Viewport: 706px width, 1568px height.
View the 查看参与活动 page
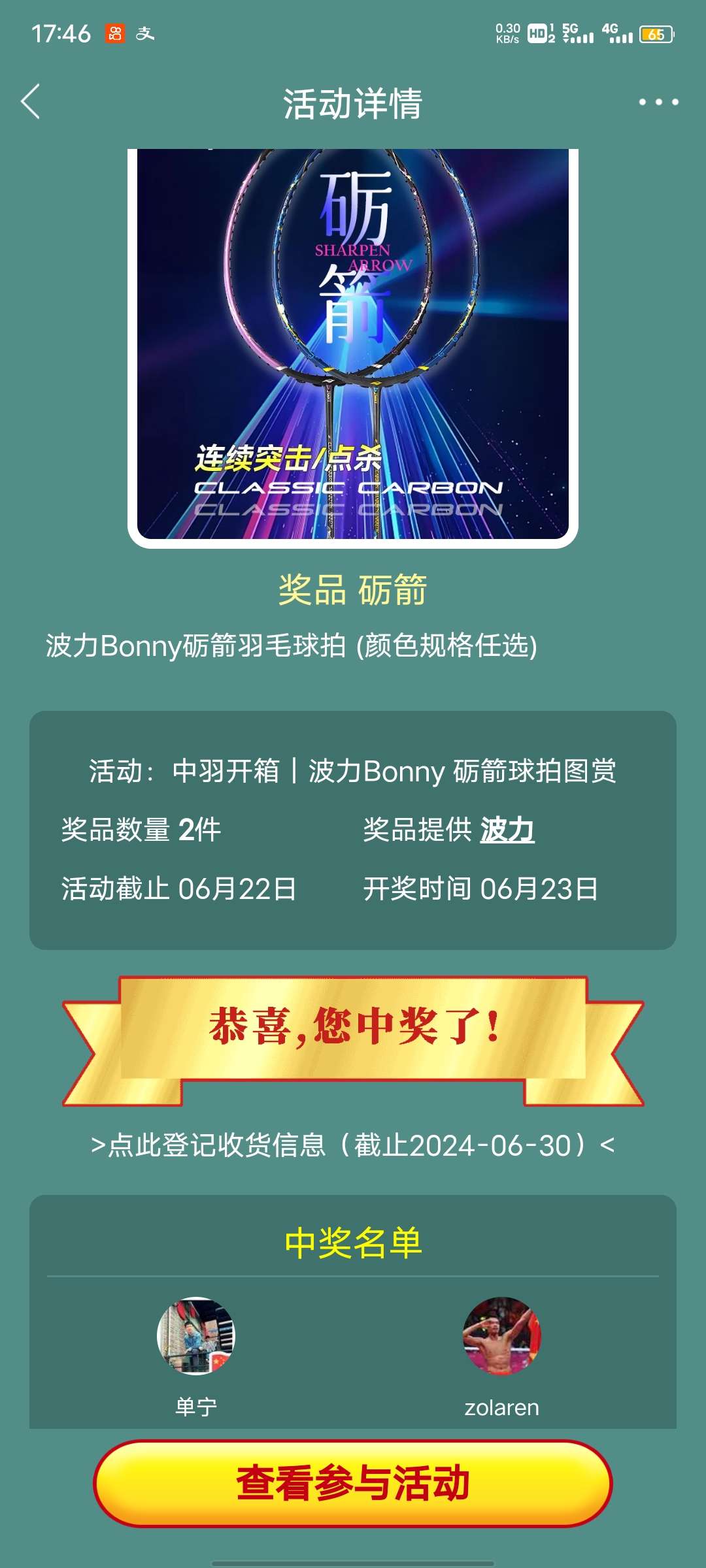pos(353,1483)
